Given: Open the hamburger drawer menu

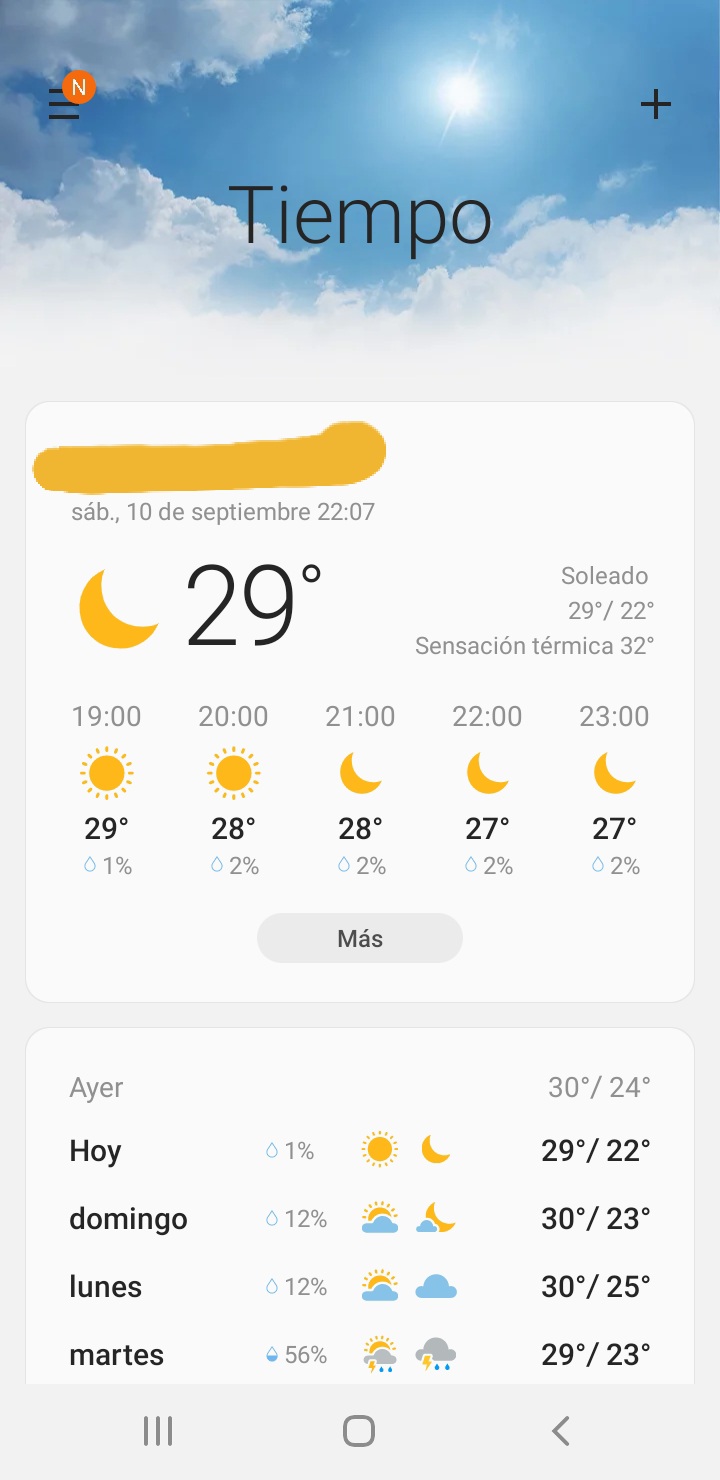Looking at the screenshot, I should 65,104.
